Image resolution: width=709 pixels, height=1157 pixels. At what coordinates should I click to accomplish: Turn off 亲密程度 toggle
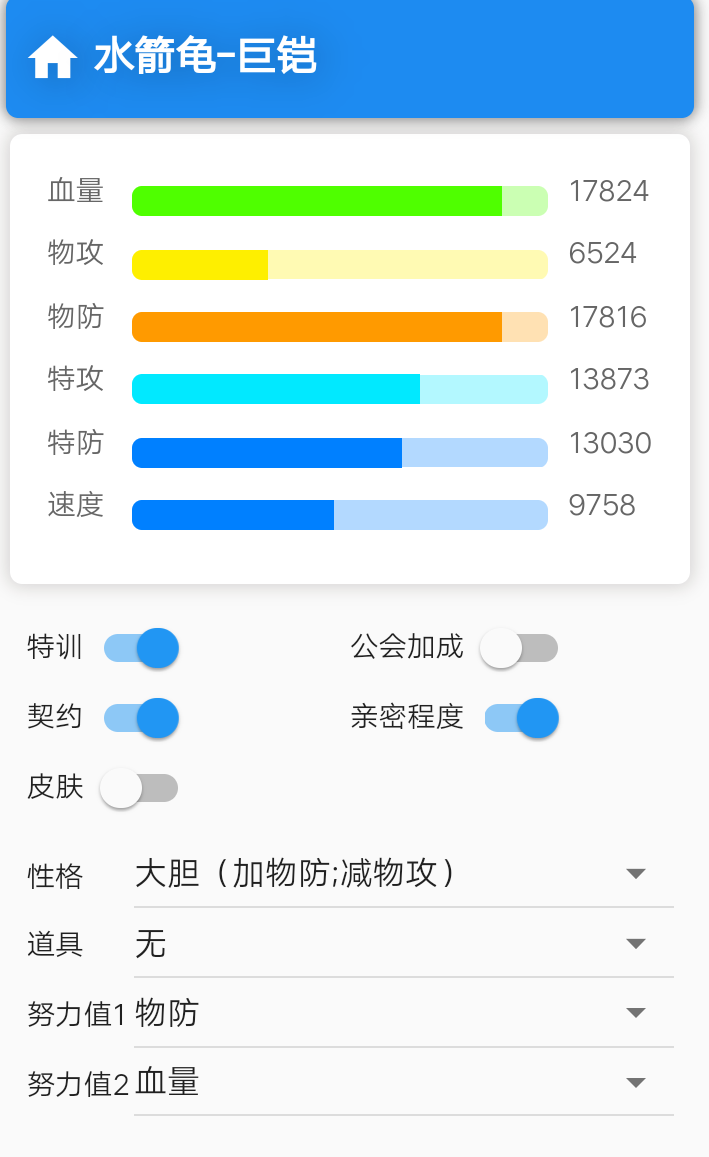click(x=521, y=718)
